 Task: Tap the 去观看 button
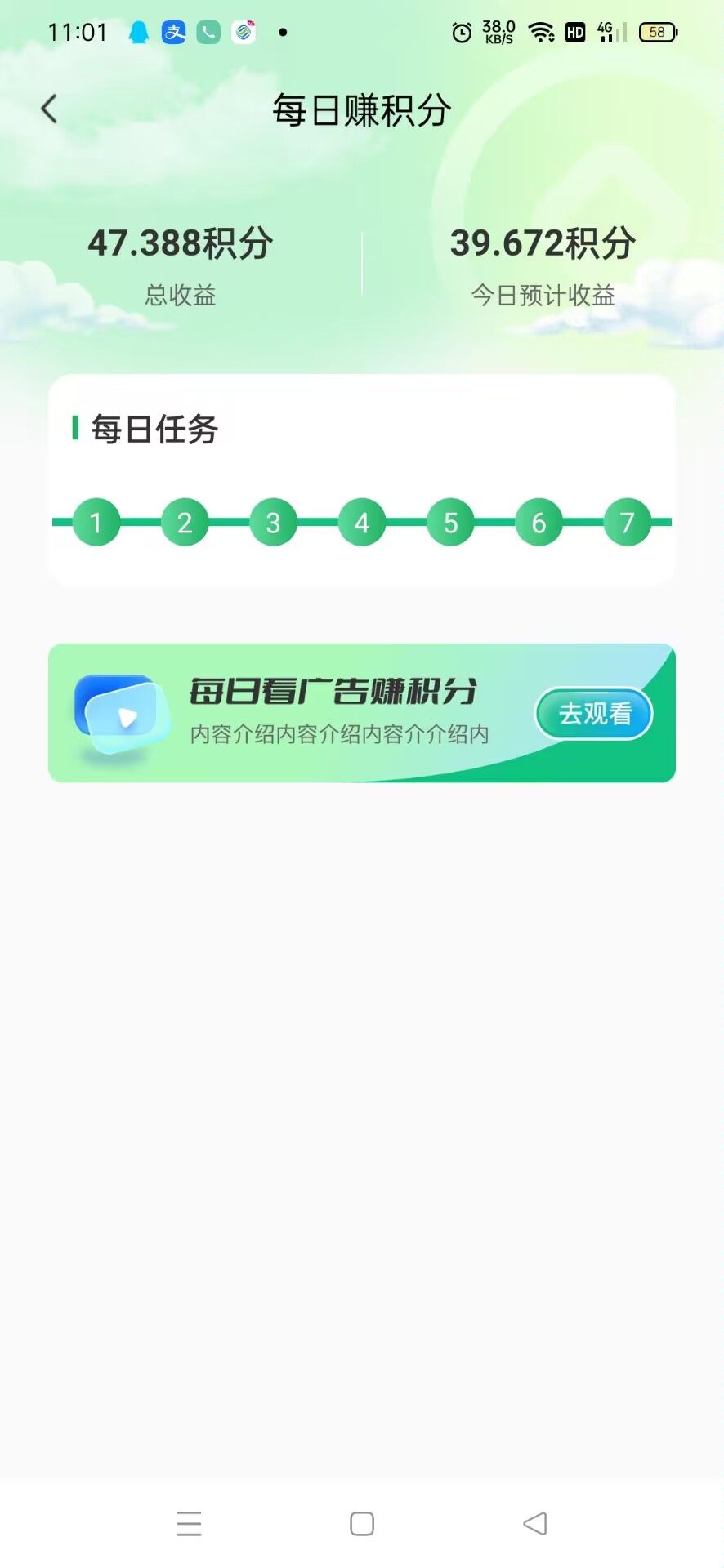tap(594, 714)
